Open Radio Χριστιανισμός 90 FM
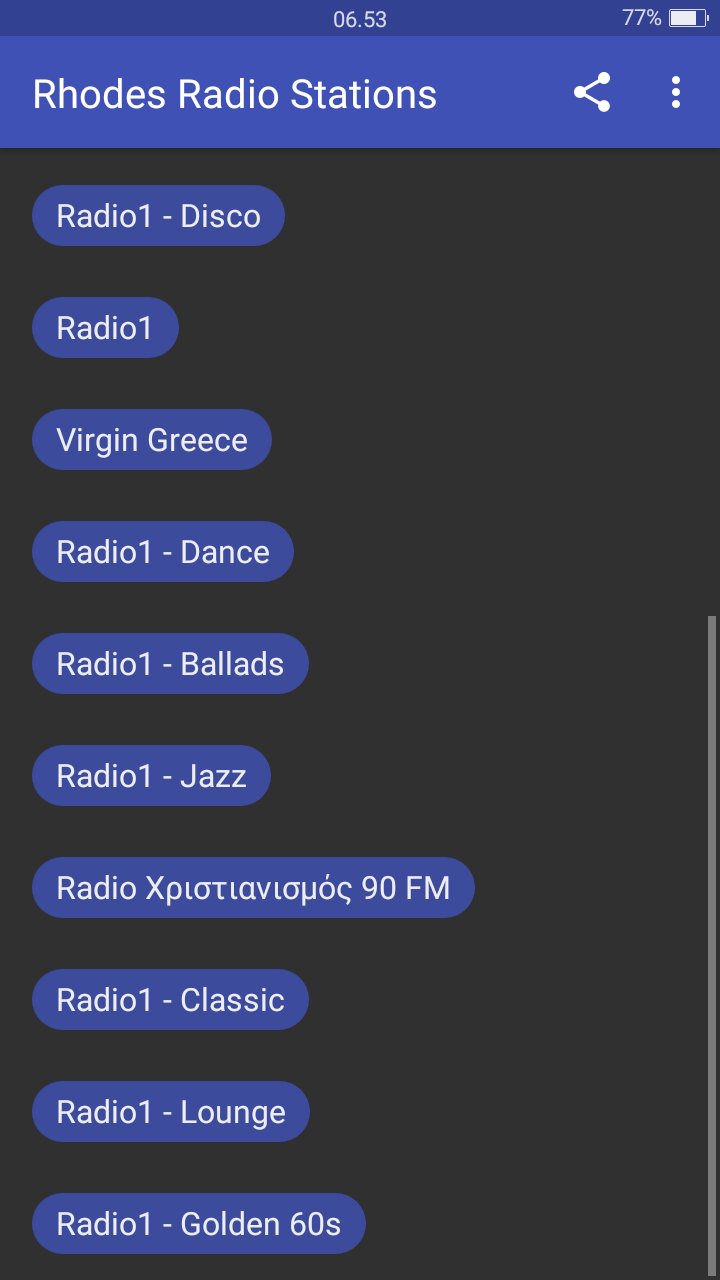 (x=253, y=887)
